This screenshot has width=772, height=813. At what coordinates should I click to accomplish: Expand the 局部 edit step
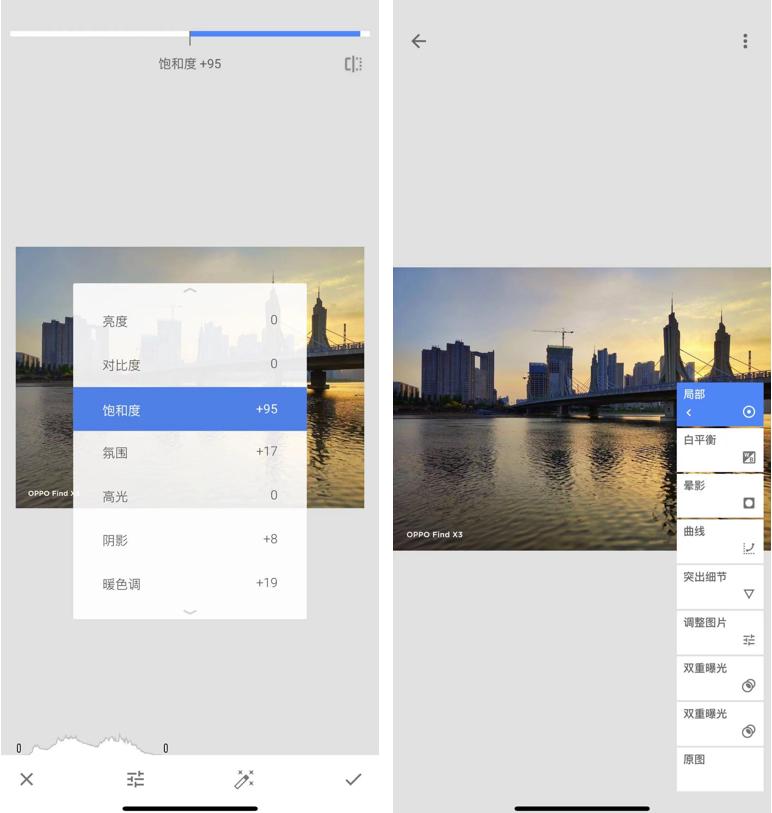[719, 403]
